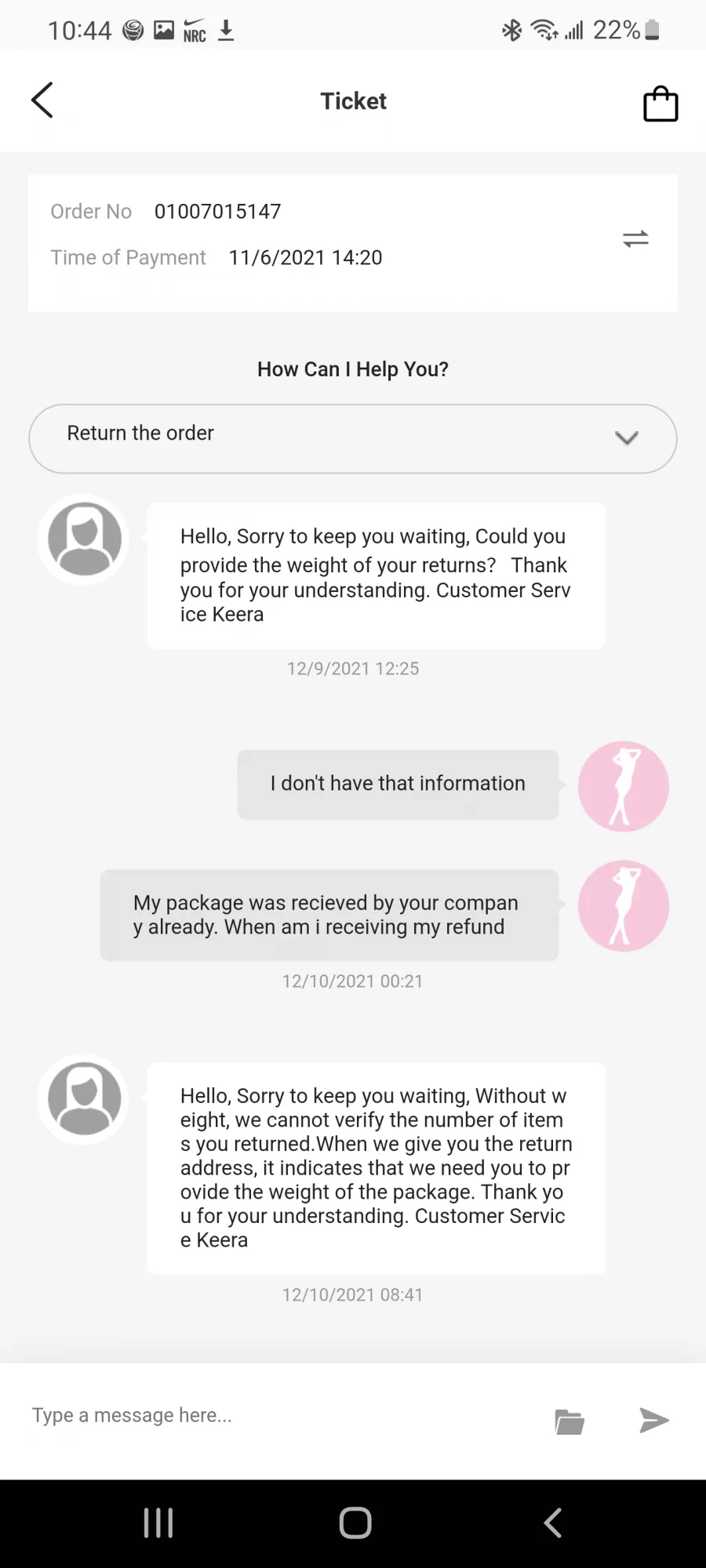Attach a file with the folder icon

(x=570, y=1421)
